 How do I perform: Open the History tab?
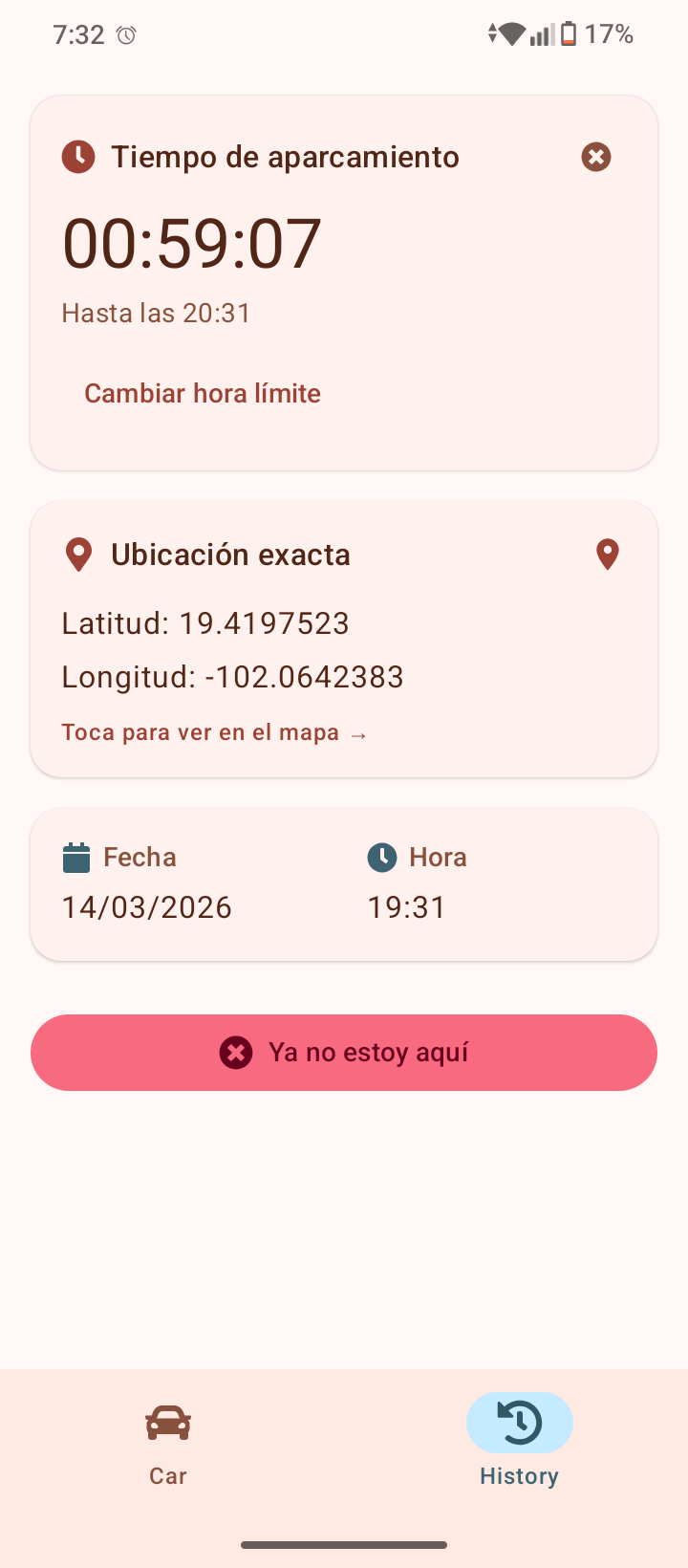(519, 1441)
